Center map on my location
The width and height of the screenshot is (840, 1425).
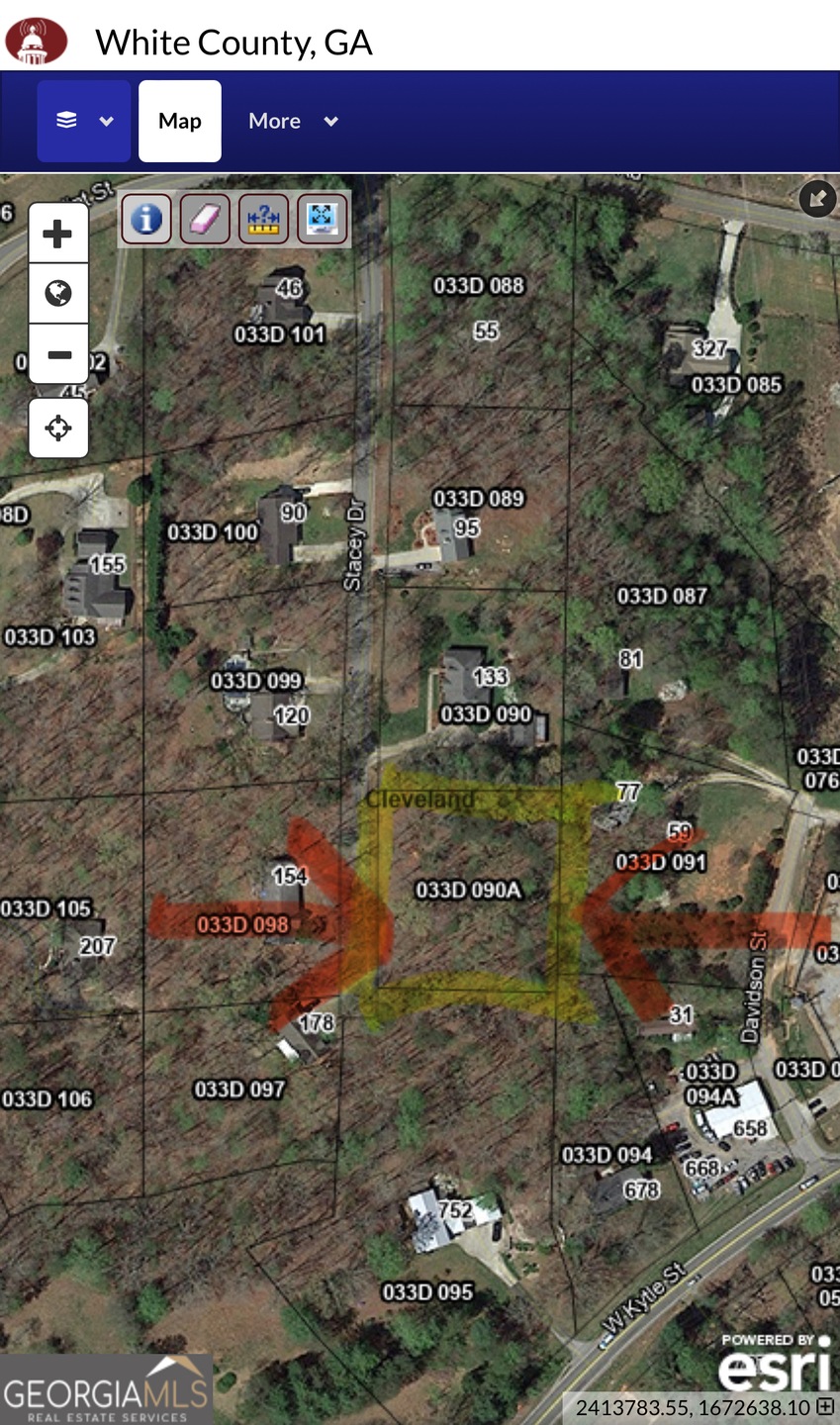point(58,428)
